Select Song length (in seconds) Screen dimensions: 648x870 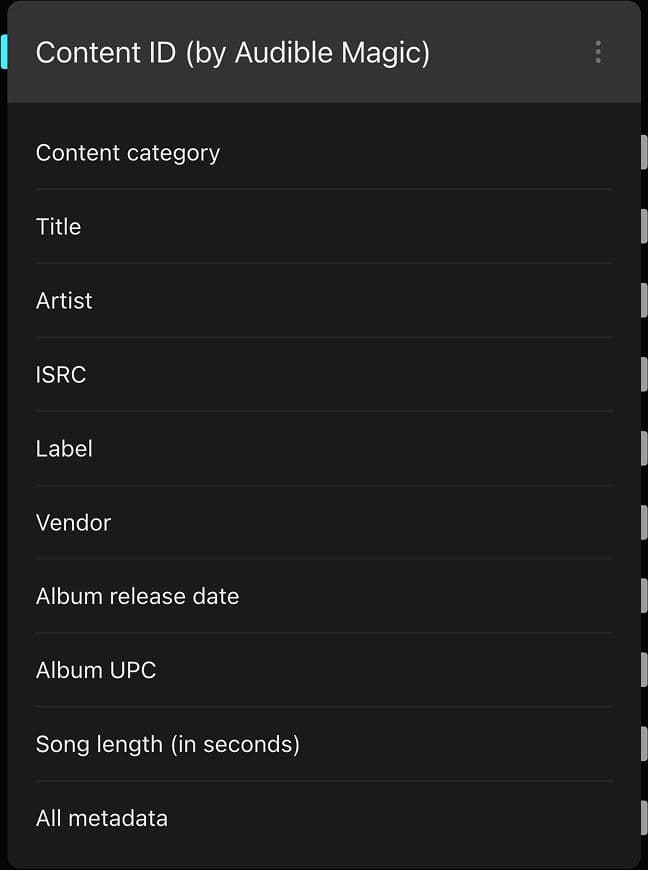click(167, 745)
